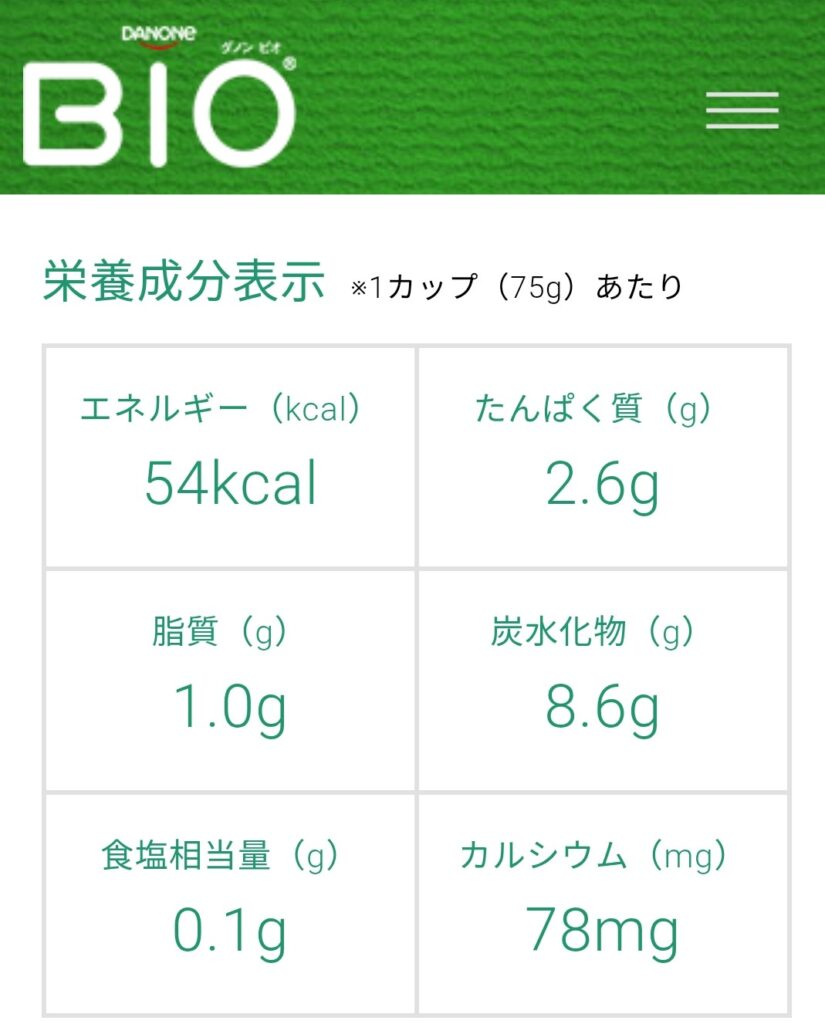Image resolution: width=825 pixels, height=1024 pixels.
Task: Open the hamburger menu
Action: 741,110
